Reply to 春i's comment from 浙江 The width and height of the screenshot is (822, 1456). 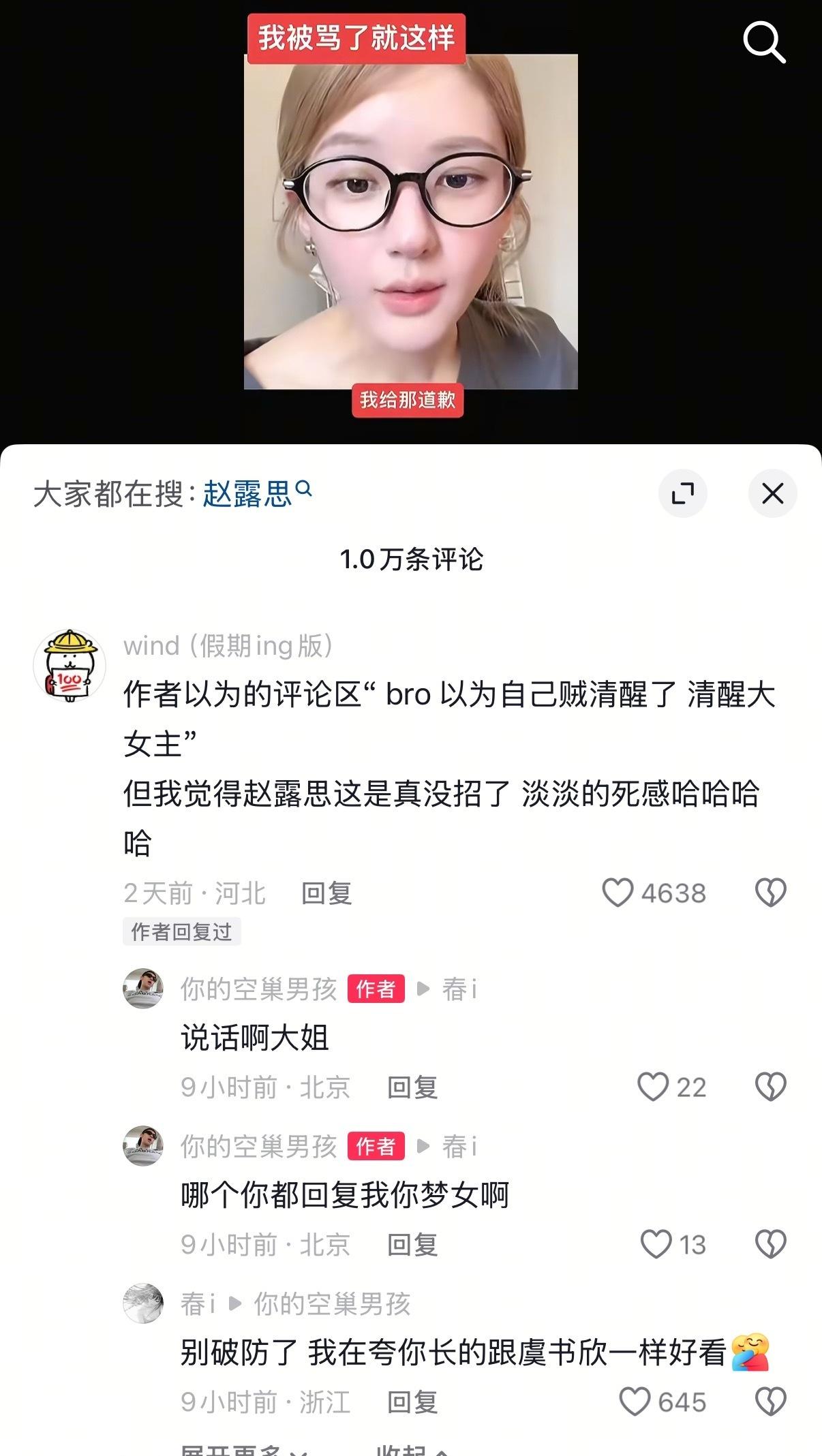[x=412, y=1402]
